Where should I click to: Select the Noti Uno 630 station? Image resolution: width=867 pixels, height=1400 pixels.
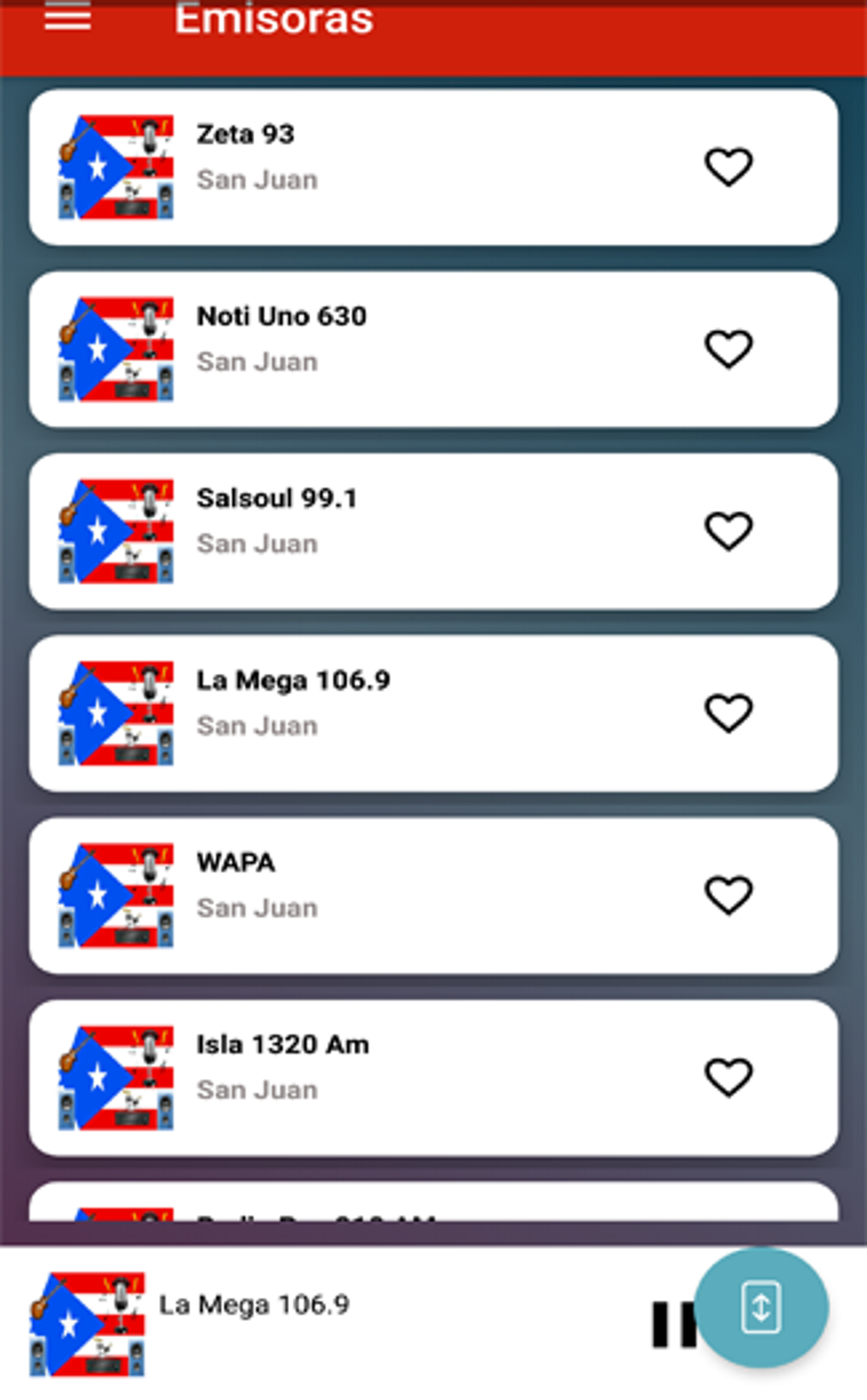pyautogui.click(x=382, y=348)
